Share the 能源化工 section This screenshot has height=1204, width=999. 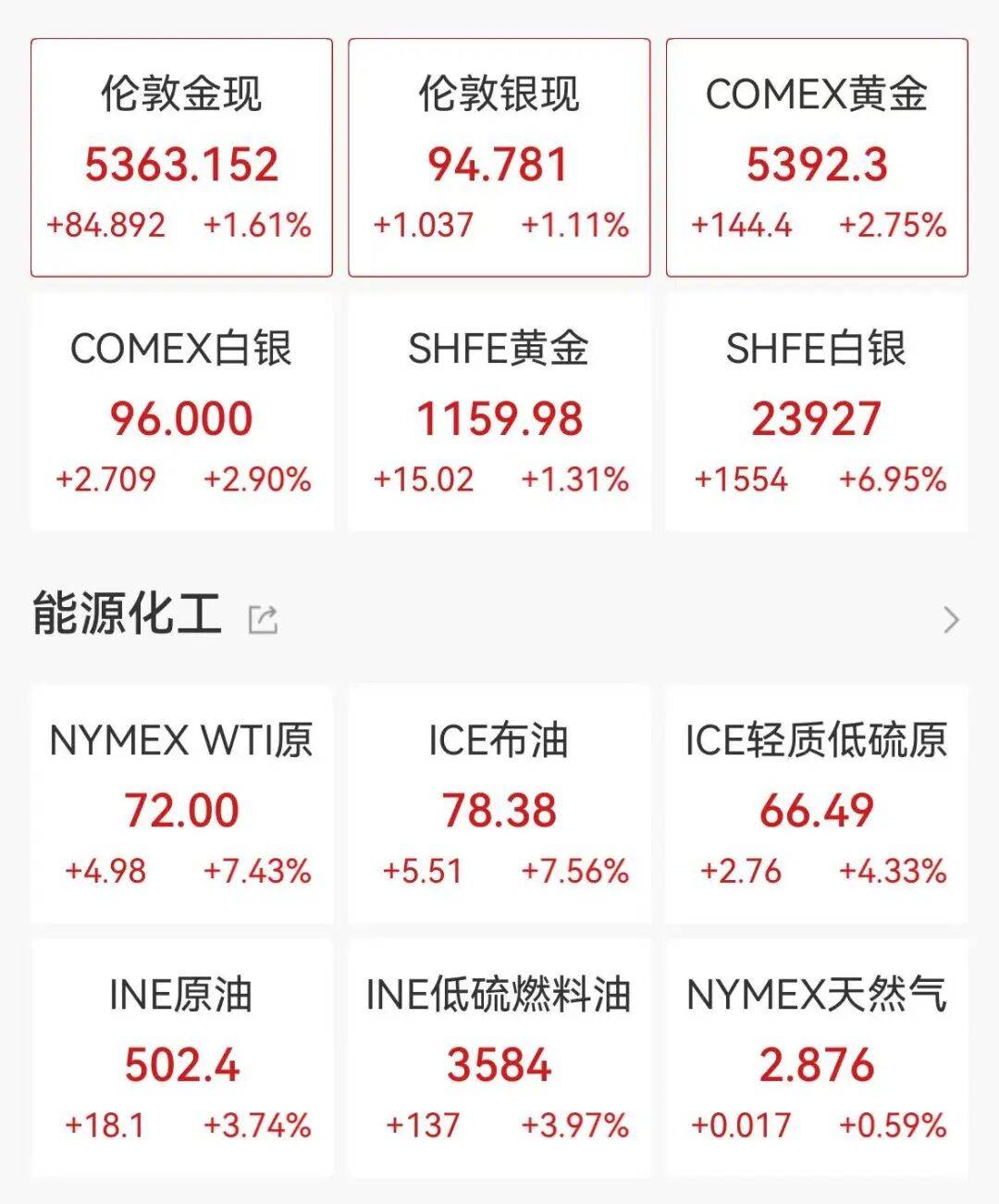click(264, 619)
